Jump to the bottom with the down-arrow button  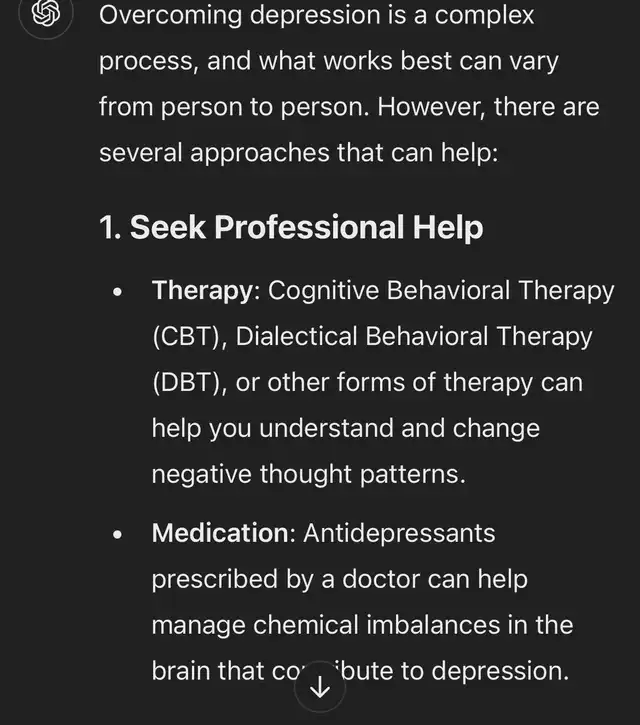pos(320,687)
